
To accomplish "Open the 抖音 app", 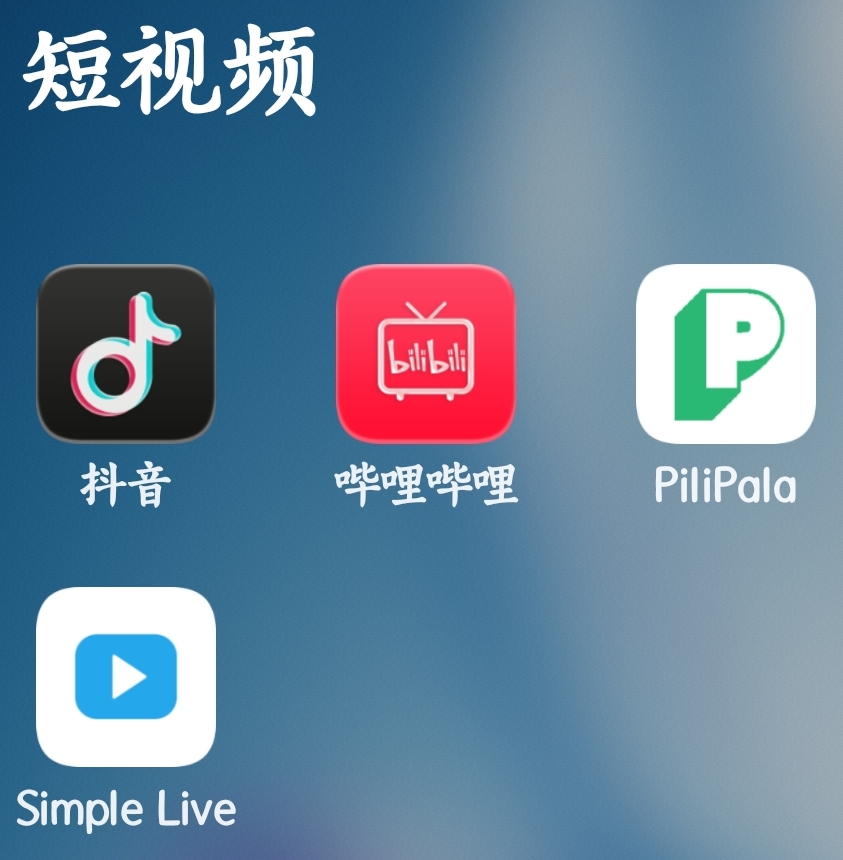I will (x=126, y=353).
